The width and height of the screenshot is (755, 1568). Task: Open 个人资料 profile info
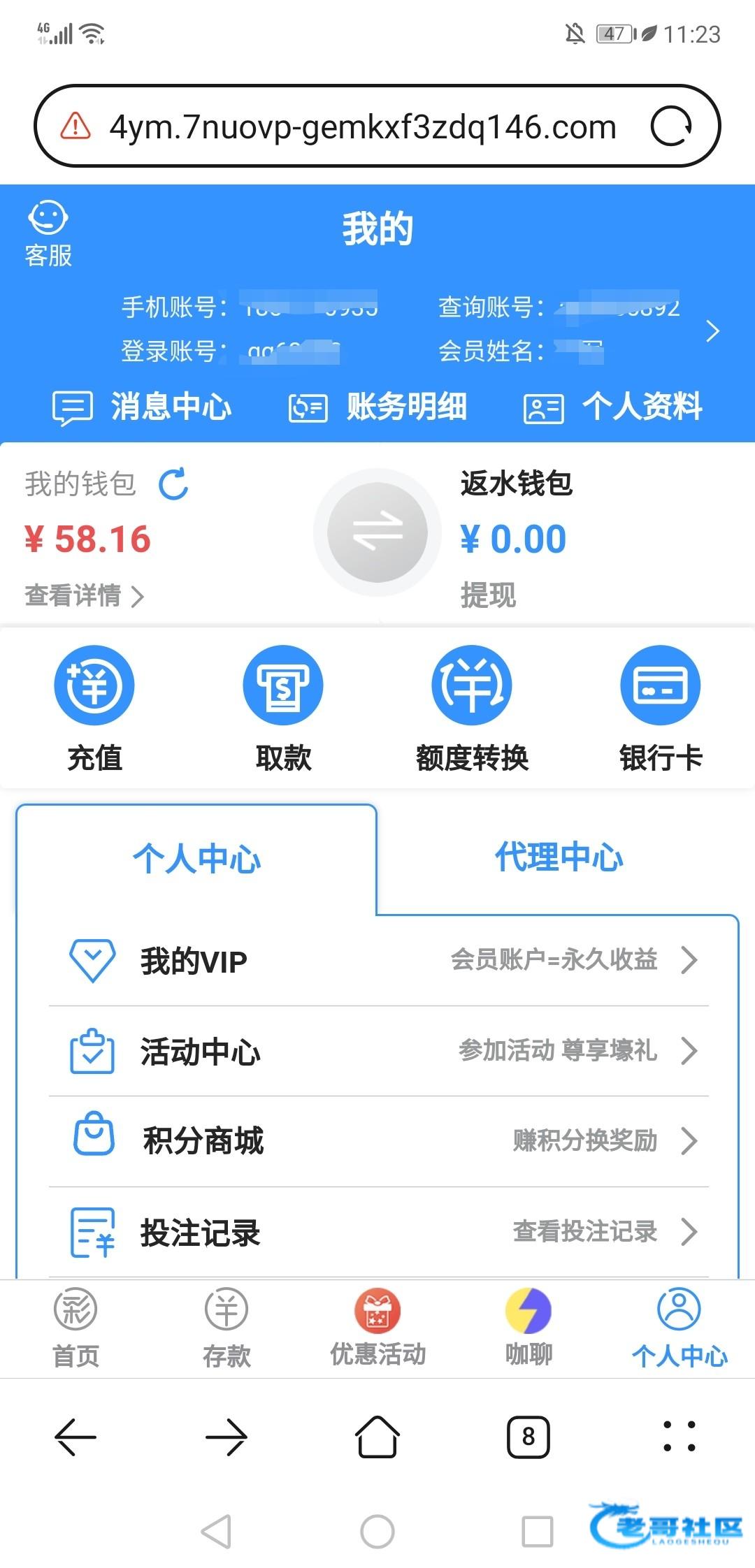613,407
